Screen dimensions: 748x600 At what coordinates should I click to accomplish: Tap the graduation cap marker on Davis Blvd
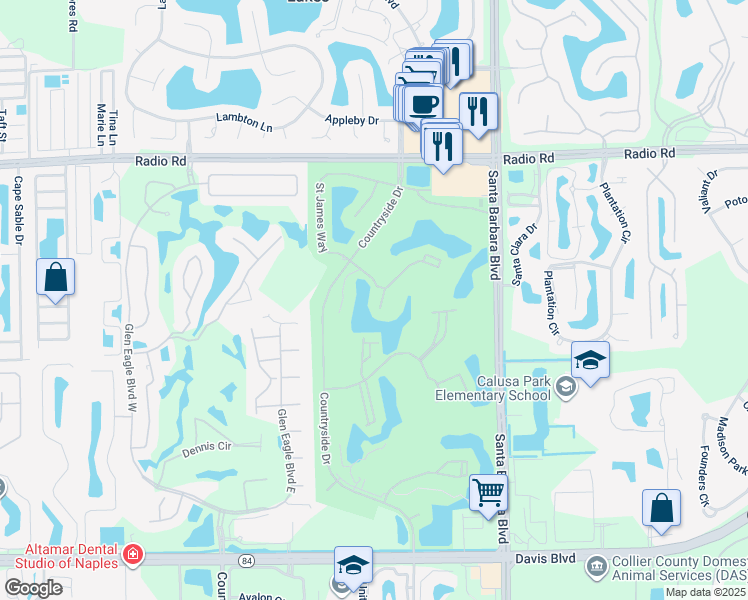pos(352,566)
